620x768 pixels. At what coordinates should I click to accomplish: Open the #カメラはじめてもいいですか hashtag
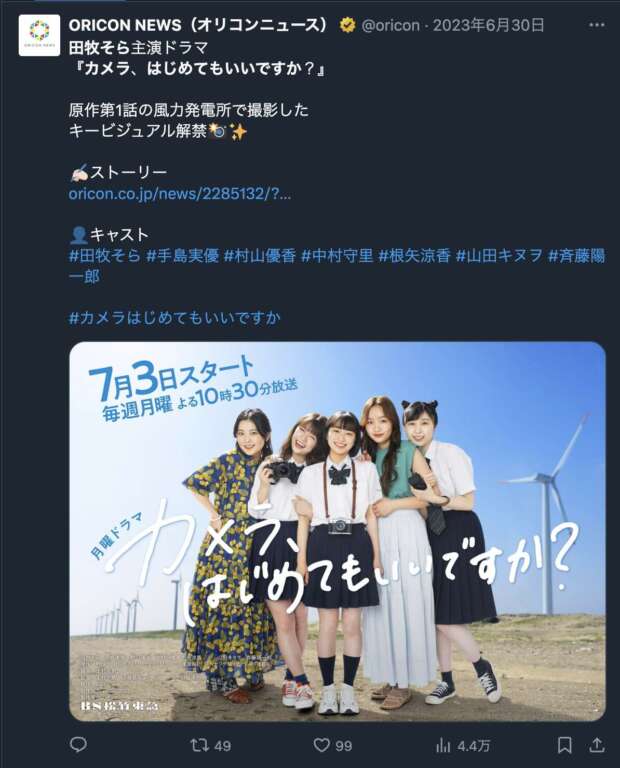point(175,317)
